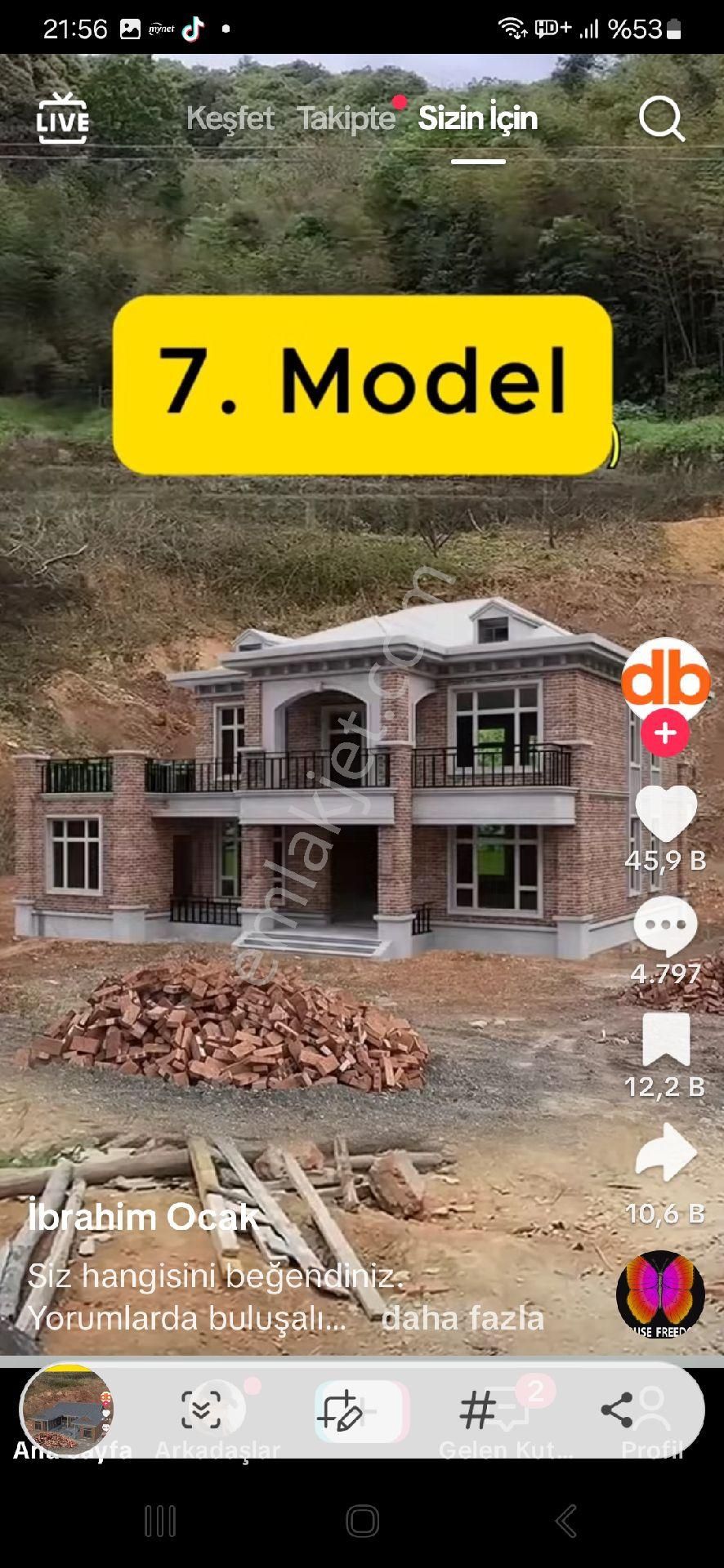Open İbrahim Ocak's profile name
724x1568 pixels.
click(x=143, y=1217)
